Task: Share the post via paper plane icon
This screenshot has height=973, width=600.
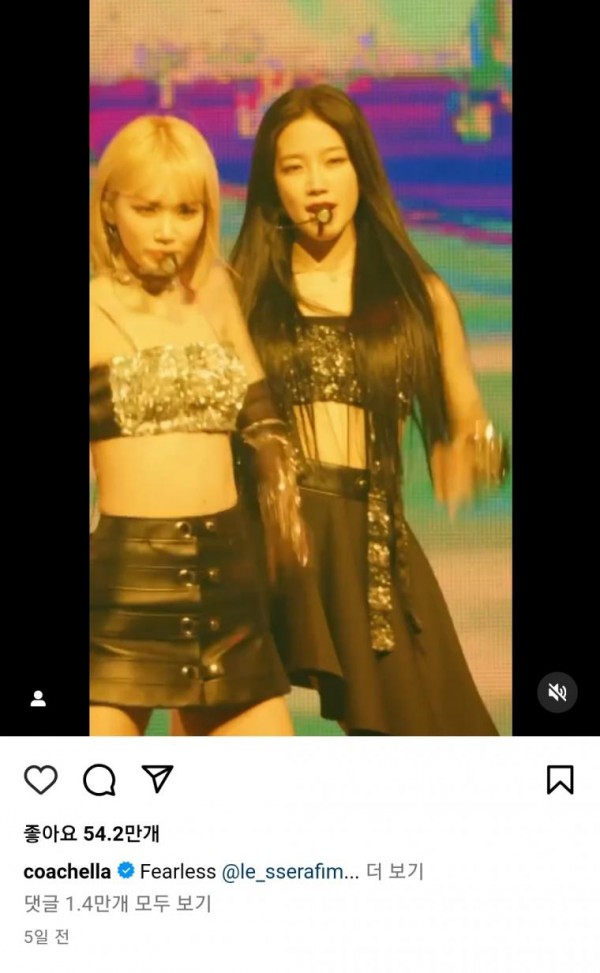Action: click(157, 779)
